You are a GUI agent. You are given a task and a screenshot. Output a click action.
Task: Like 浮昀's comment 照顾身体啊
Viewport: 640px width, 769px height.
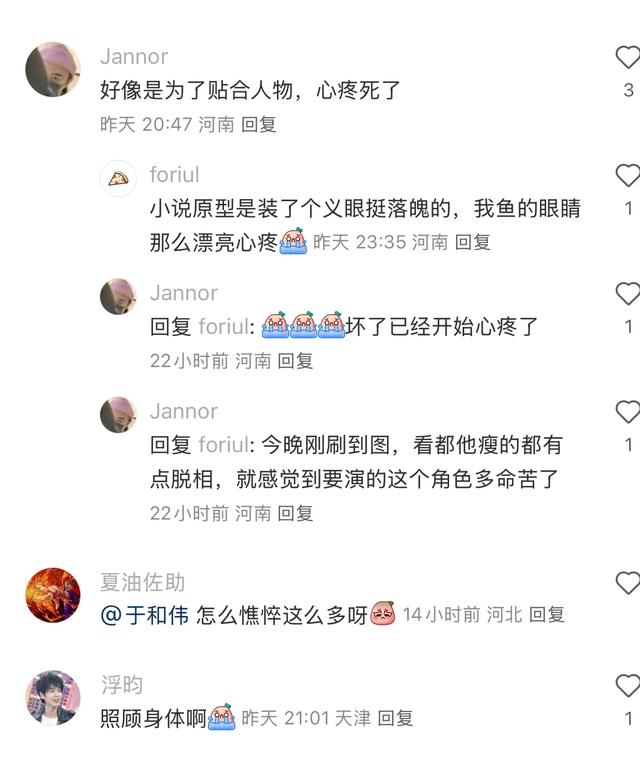(x=627, y=686)
